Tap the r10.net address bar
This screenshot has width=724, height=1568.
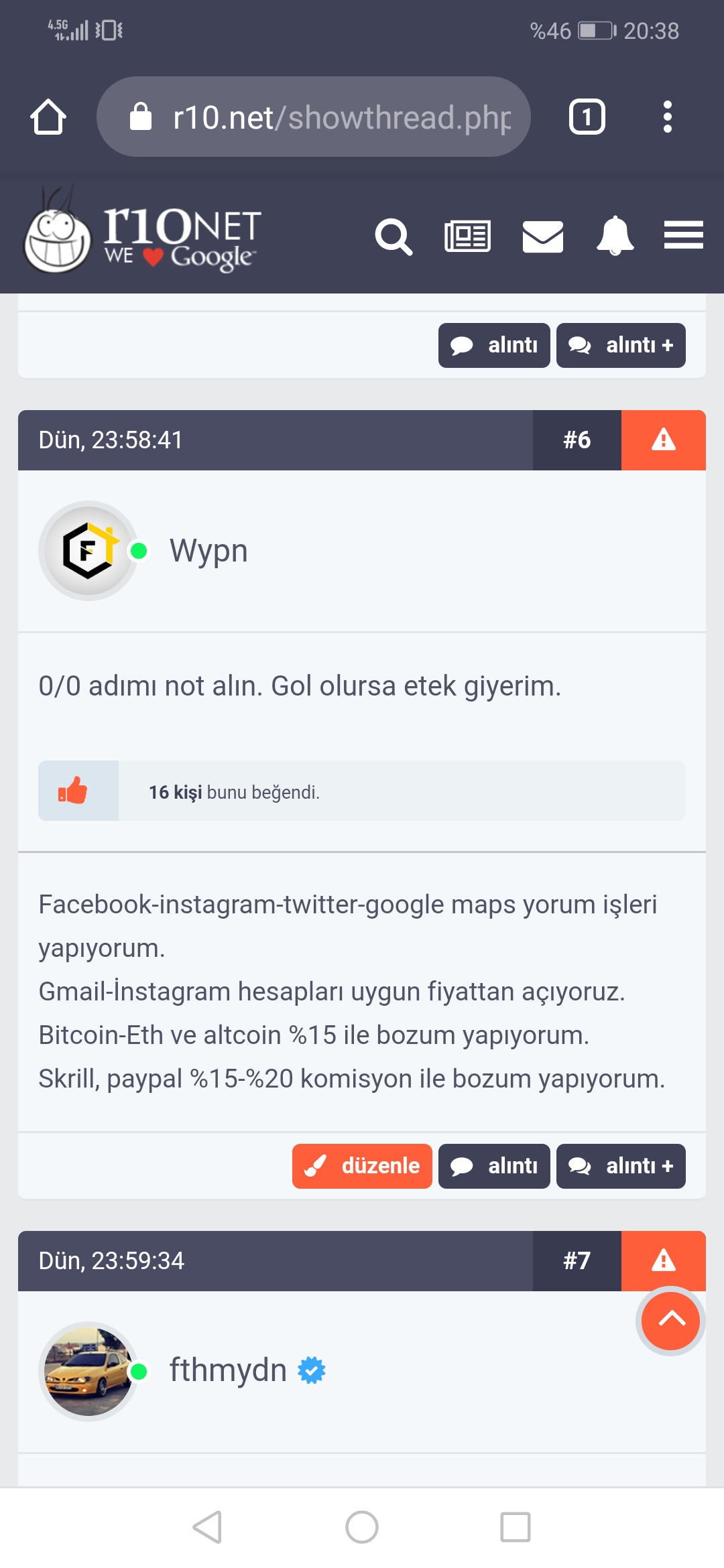pos(314,117)
